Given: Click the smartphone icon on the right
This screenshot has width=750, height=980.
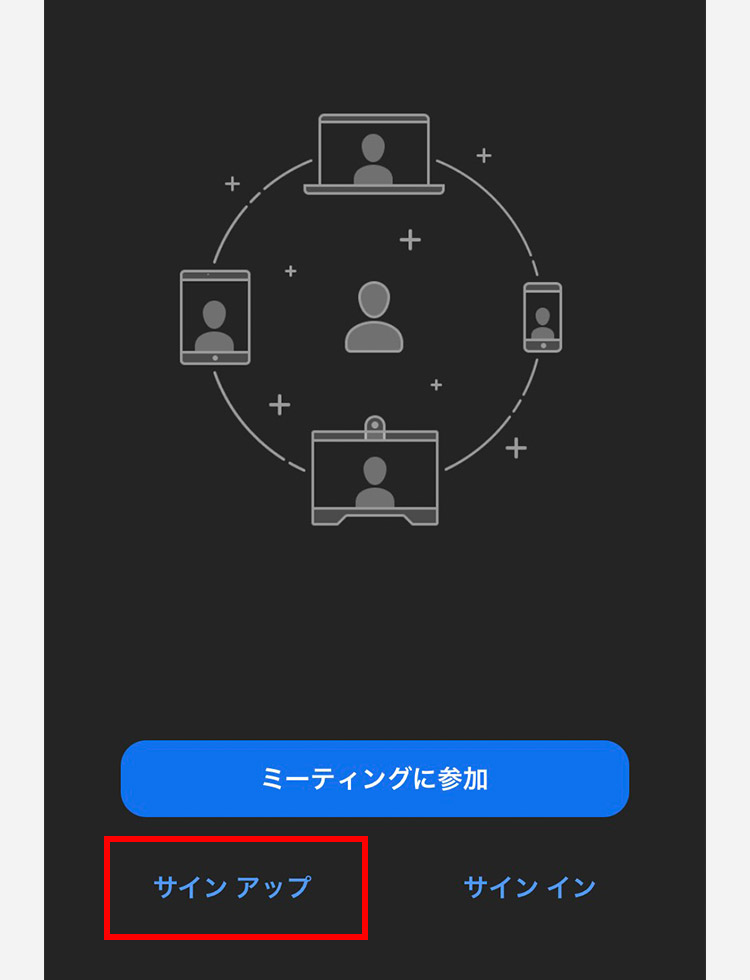Looking at the screenshot, I should [541, 318].
